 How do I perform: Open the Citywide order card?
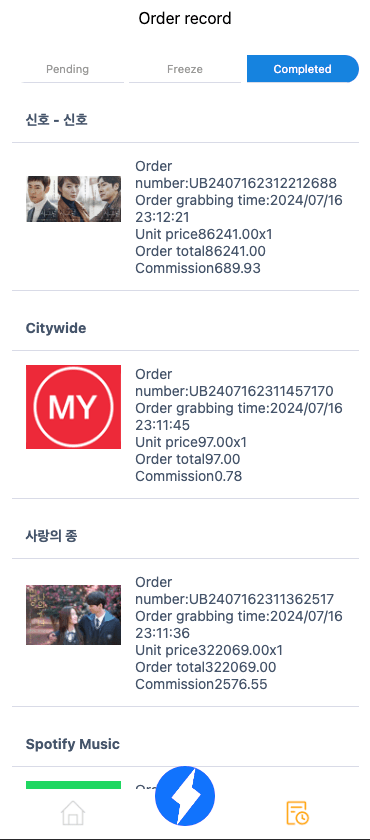coord(185,424)
